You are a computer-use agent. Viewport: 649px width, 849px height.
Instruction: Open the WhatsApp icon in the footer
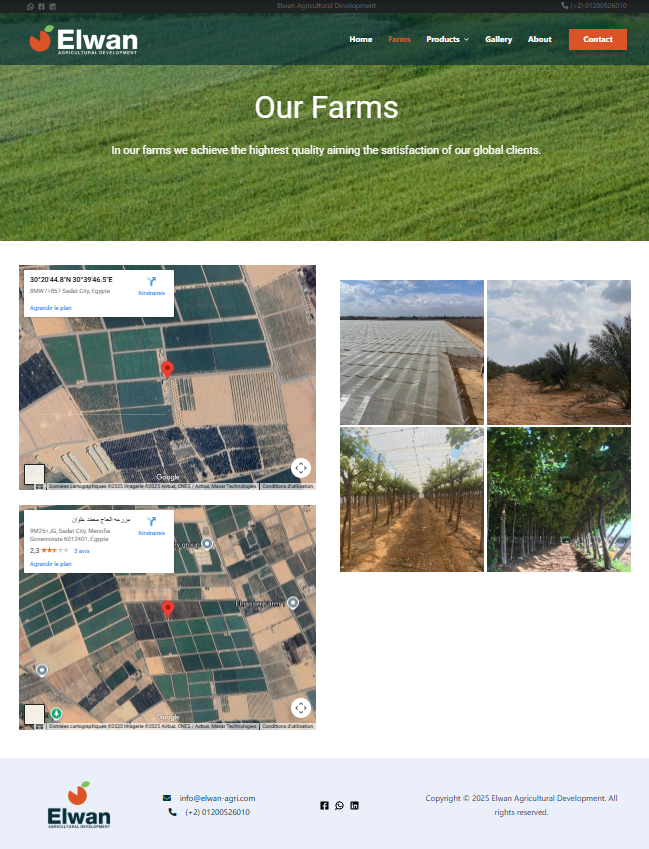(x=339, y=805)
